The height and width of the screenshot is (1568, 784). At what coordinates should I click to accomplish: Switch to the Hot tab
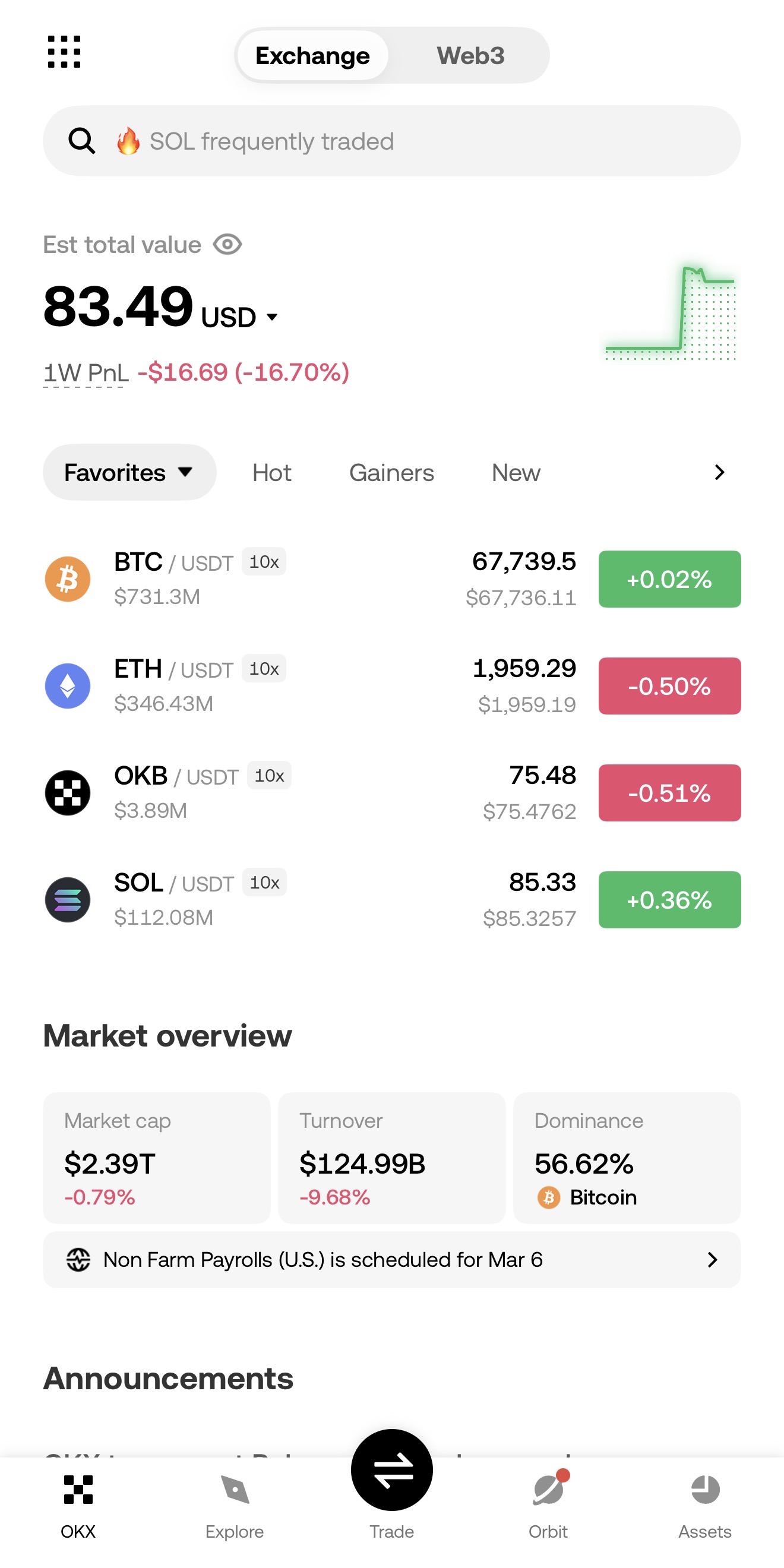click(271, 472)
